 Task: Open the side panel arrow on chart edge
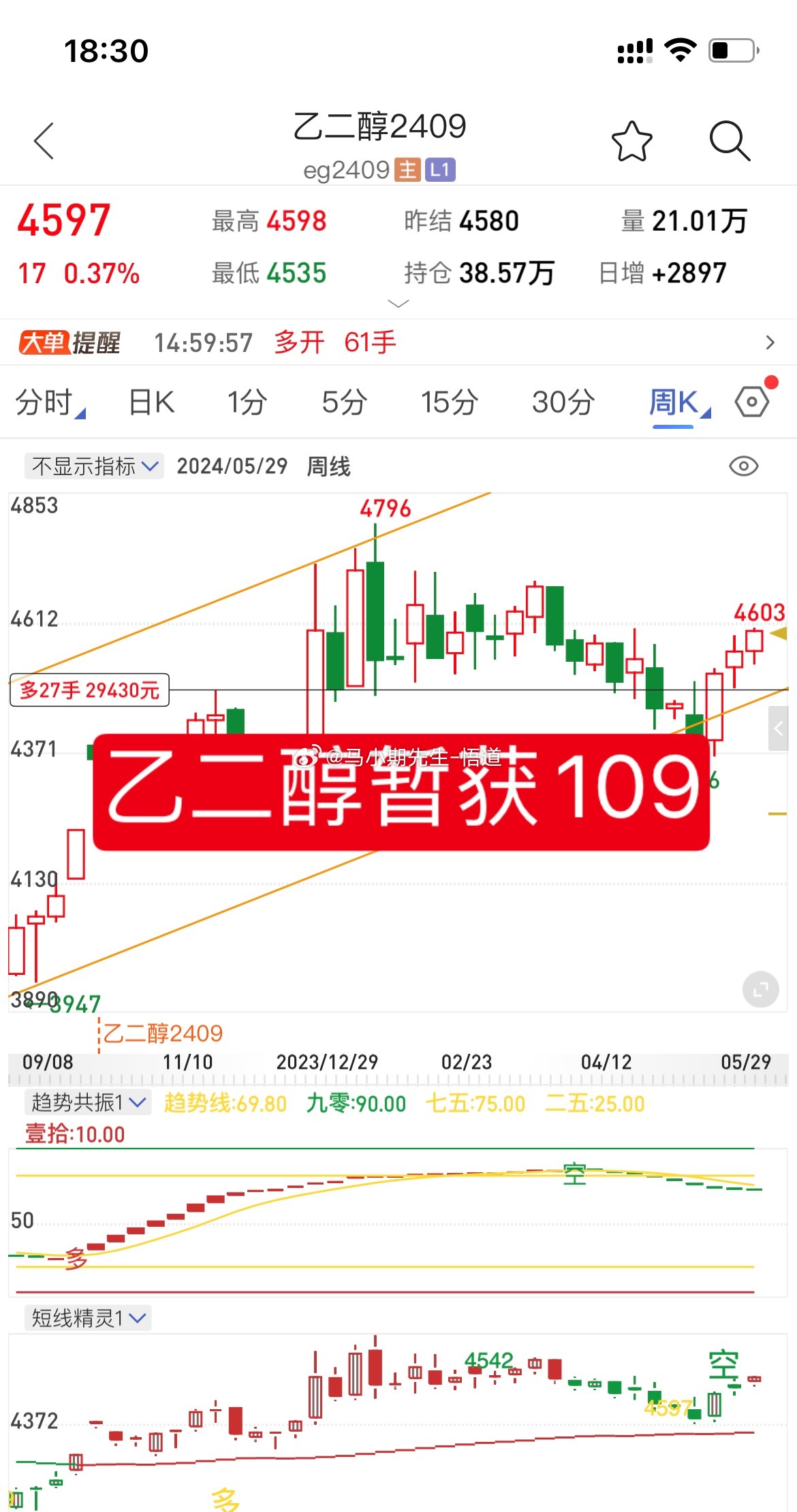click(x=778, y=728)
